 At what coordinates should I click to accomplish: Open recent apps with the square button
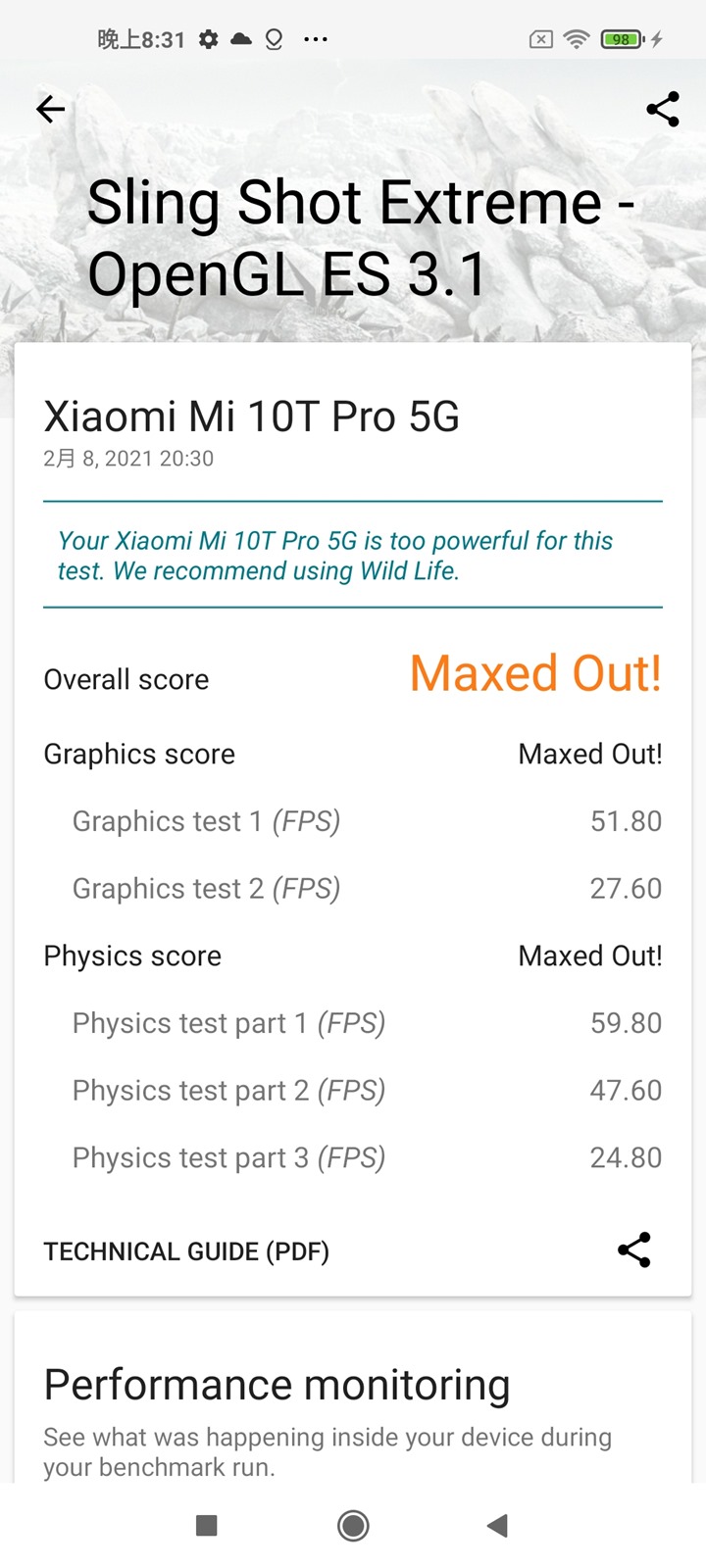(x=206, y=1525)
